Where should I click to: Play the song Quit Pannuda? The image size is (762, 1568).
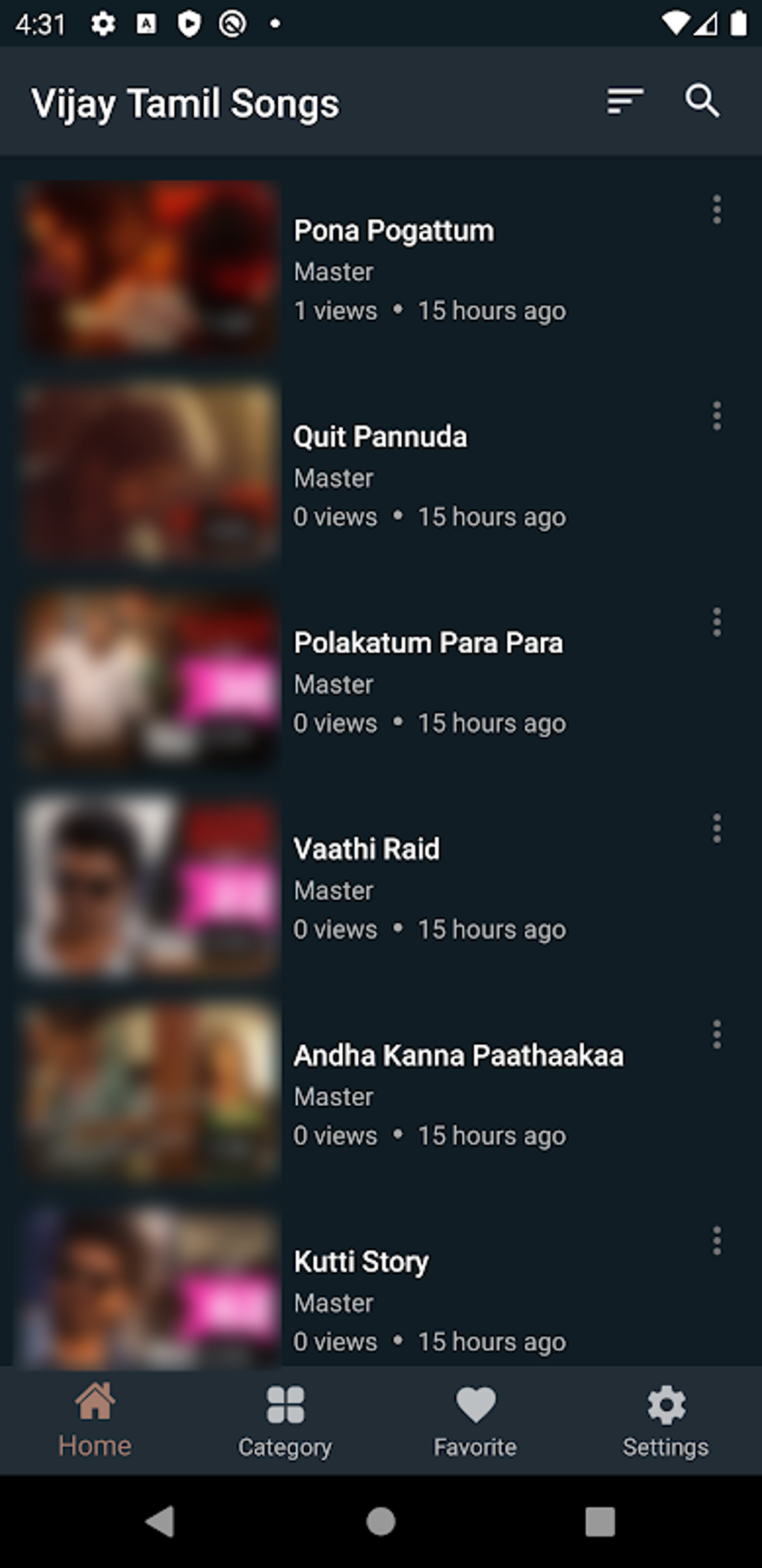[380, 438]
